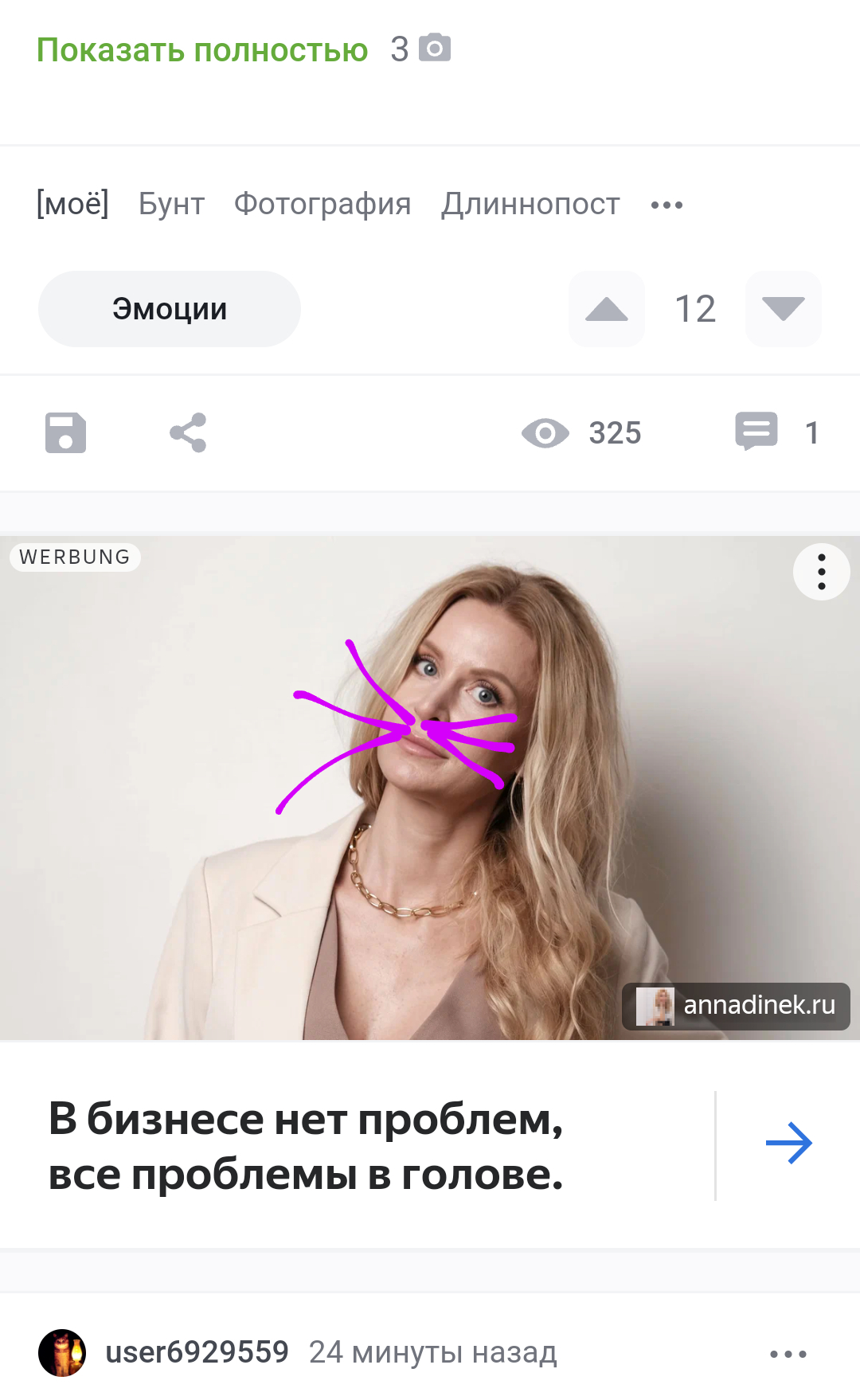Open the Длиннопост tag

coord(530,204)
